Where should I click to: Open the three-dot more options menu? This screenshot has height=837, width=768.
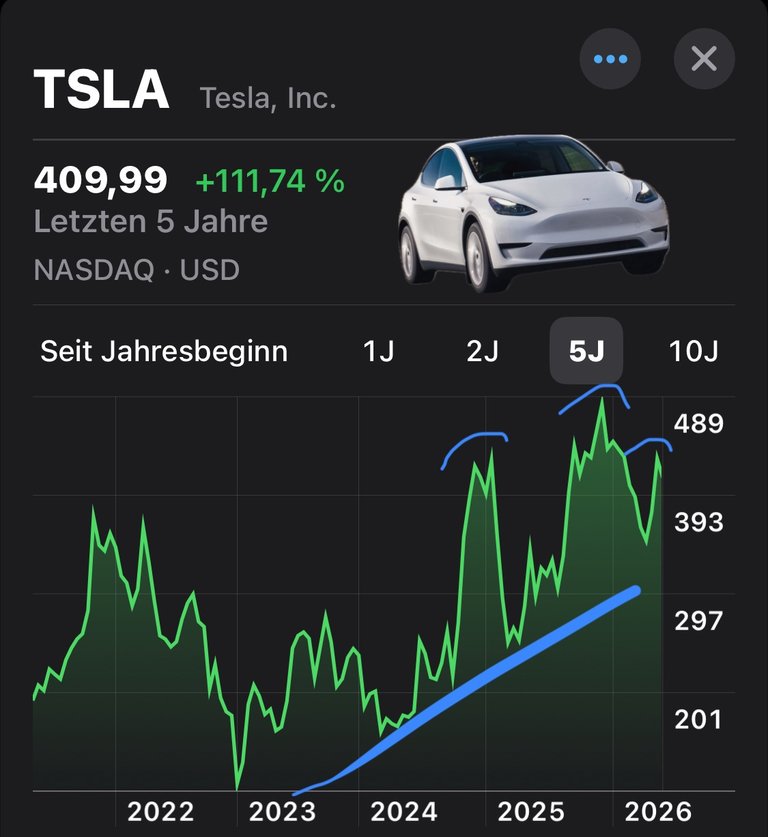point(610,59)
